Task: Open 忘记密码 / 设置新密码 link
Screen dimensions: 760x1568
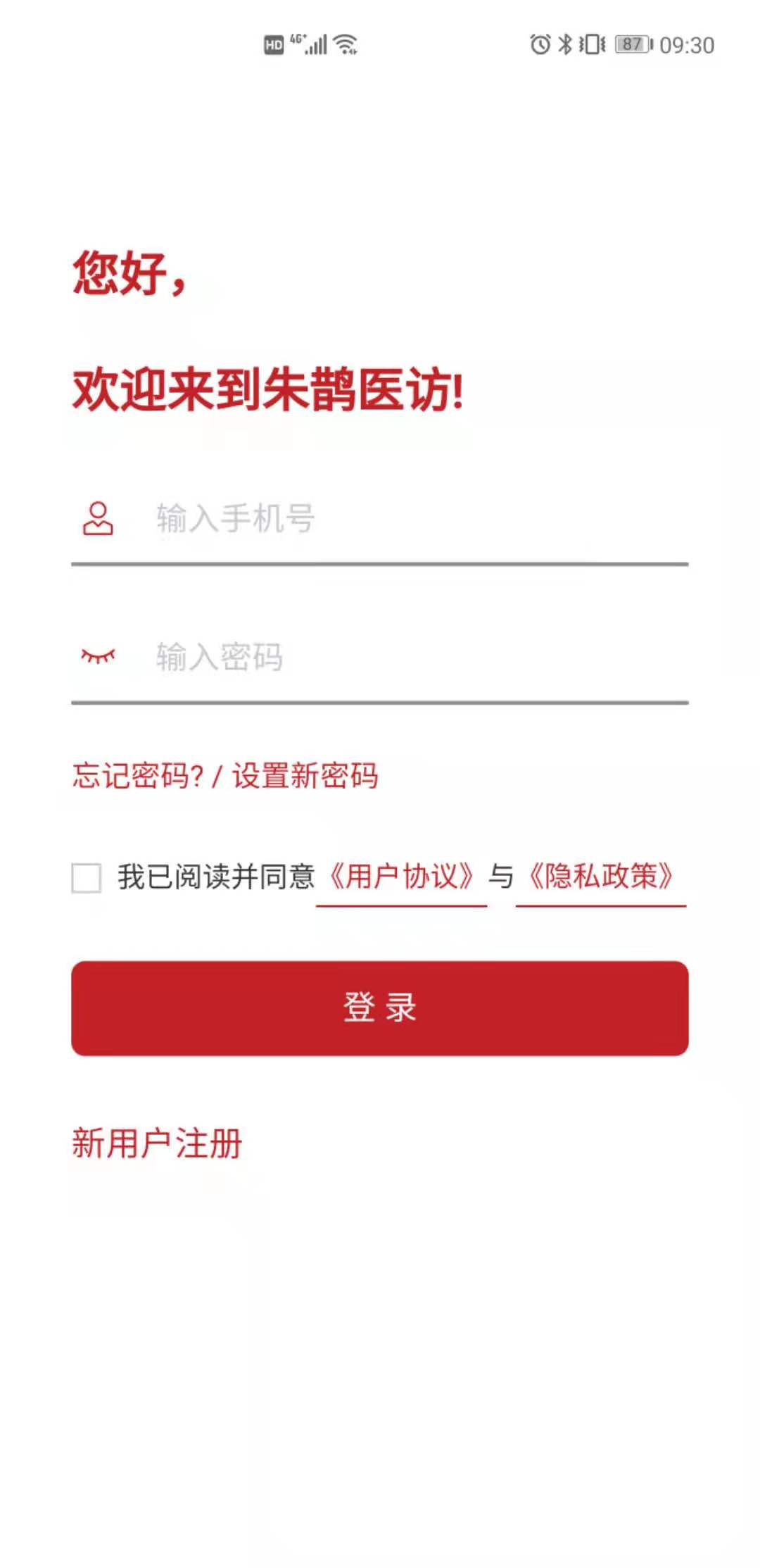Action: [x=225, y=776]
